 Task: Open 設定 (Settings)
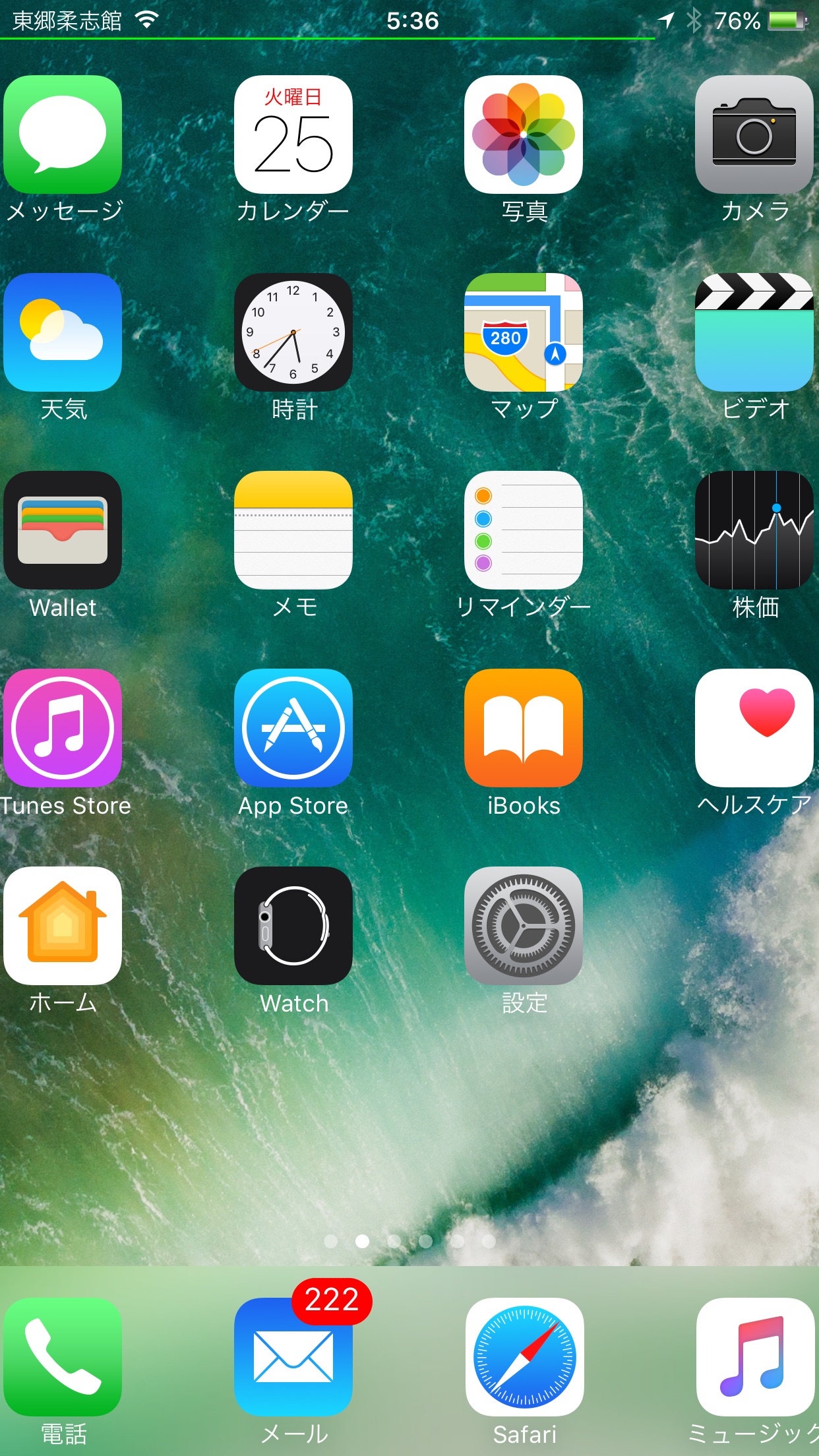click(x=524, y=926)
